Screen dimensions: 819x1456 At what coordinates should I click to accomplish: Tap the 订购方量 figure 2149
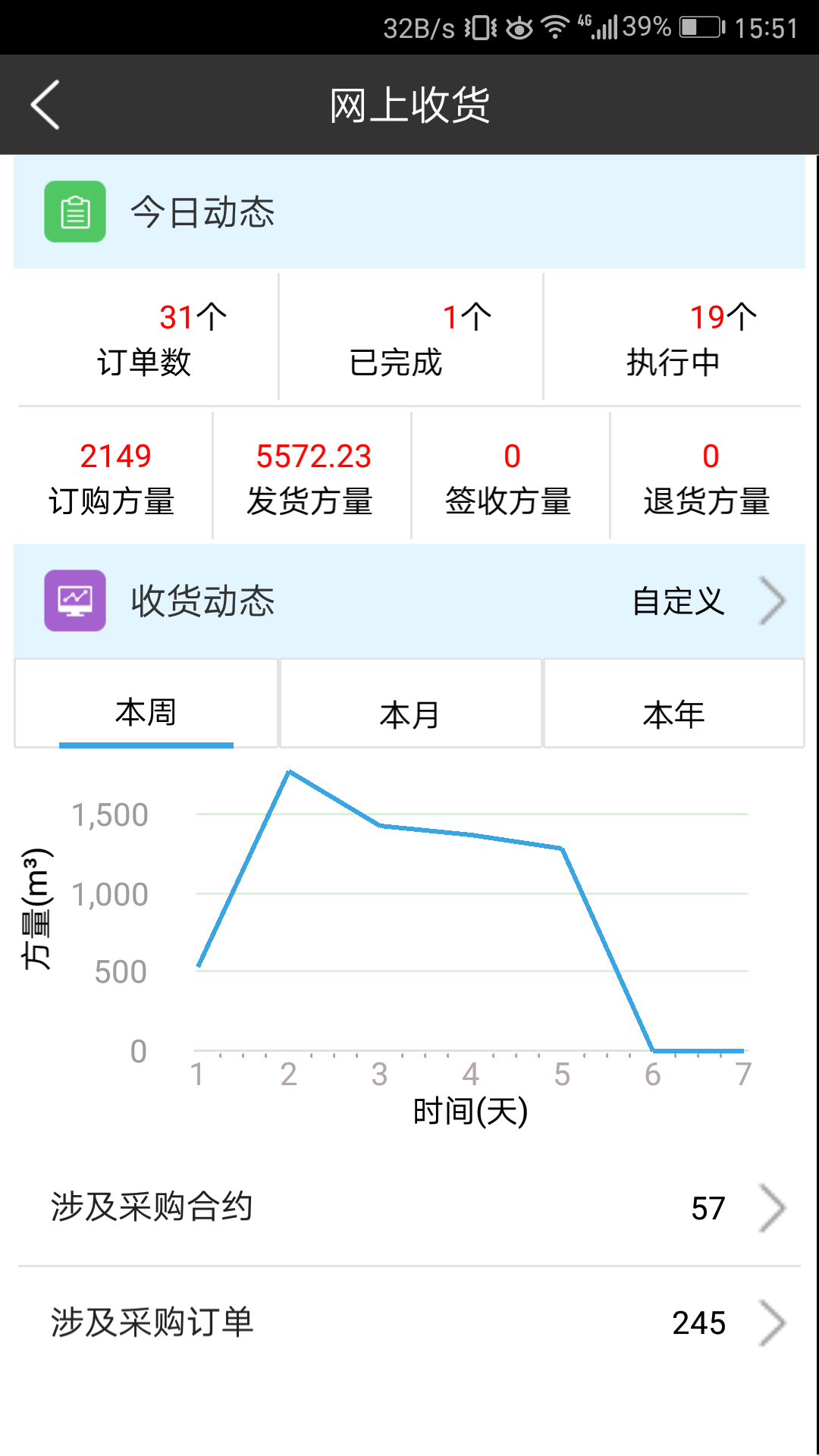114,474
